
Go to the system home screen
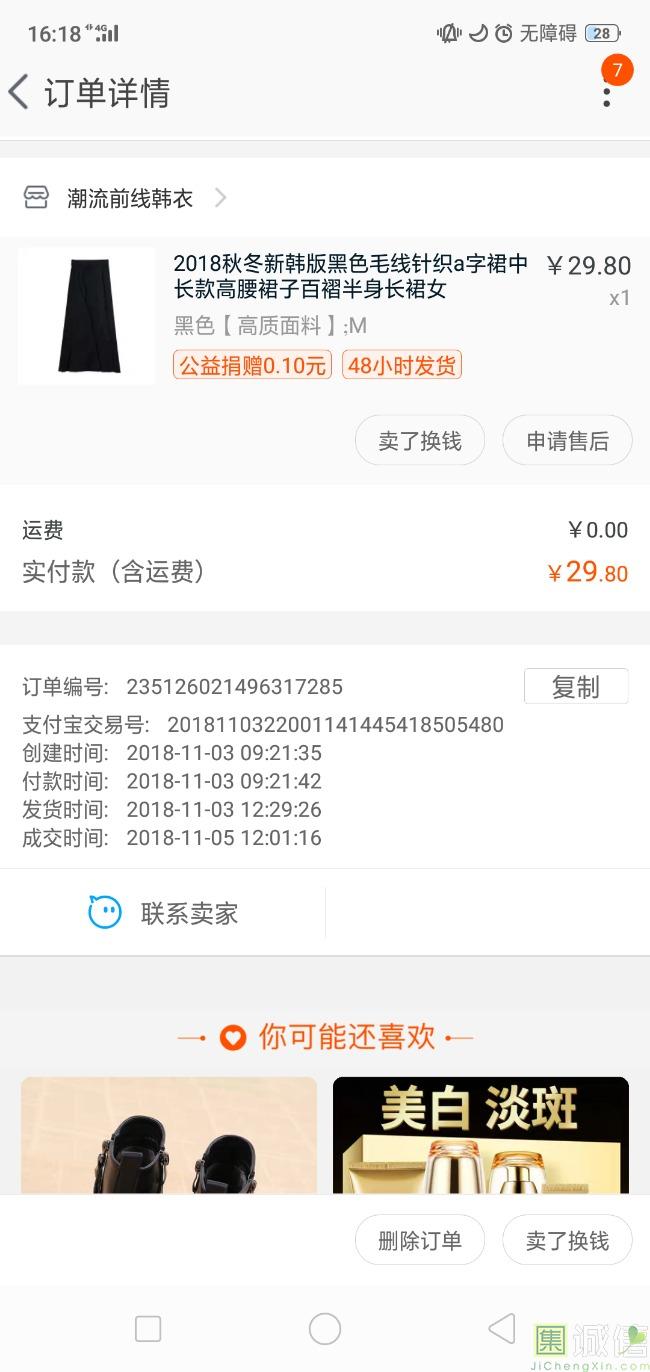point(325,1328)
